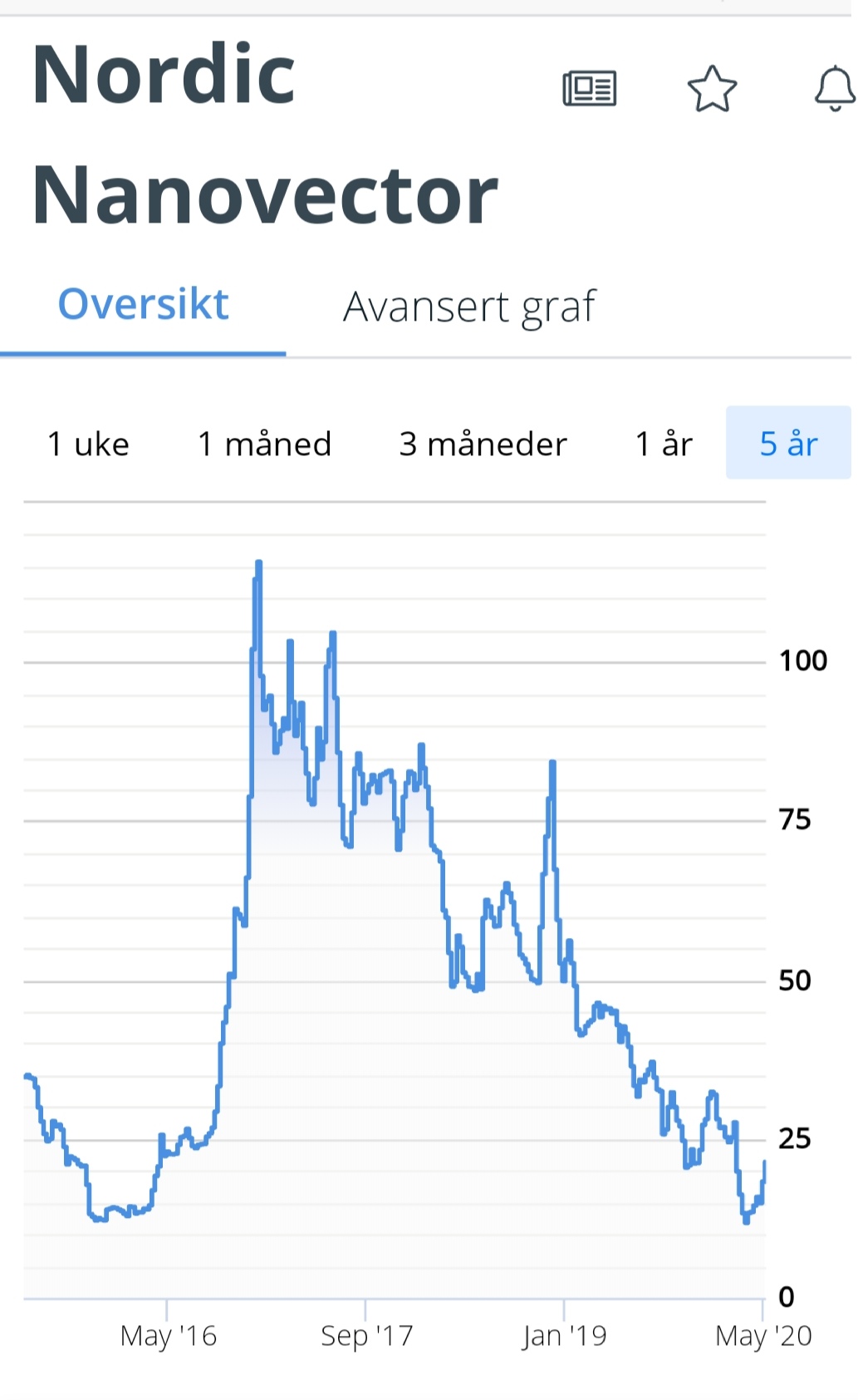Set a price alert with the bell
The height and width of the screenshot is (1400, 858).
pyautogui.click(x=836, y=89)
